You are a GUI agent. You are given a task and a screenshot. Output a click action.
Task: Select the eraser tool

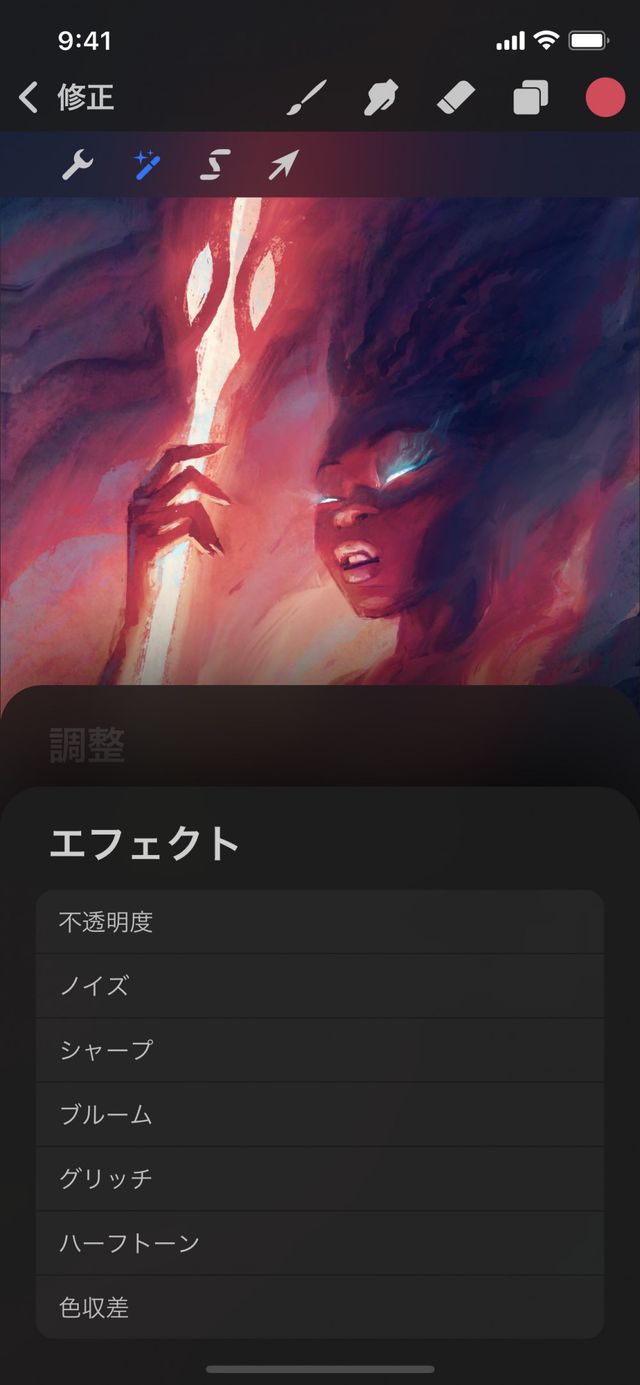click(x=458, y=98)
